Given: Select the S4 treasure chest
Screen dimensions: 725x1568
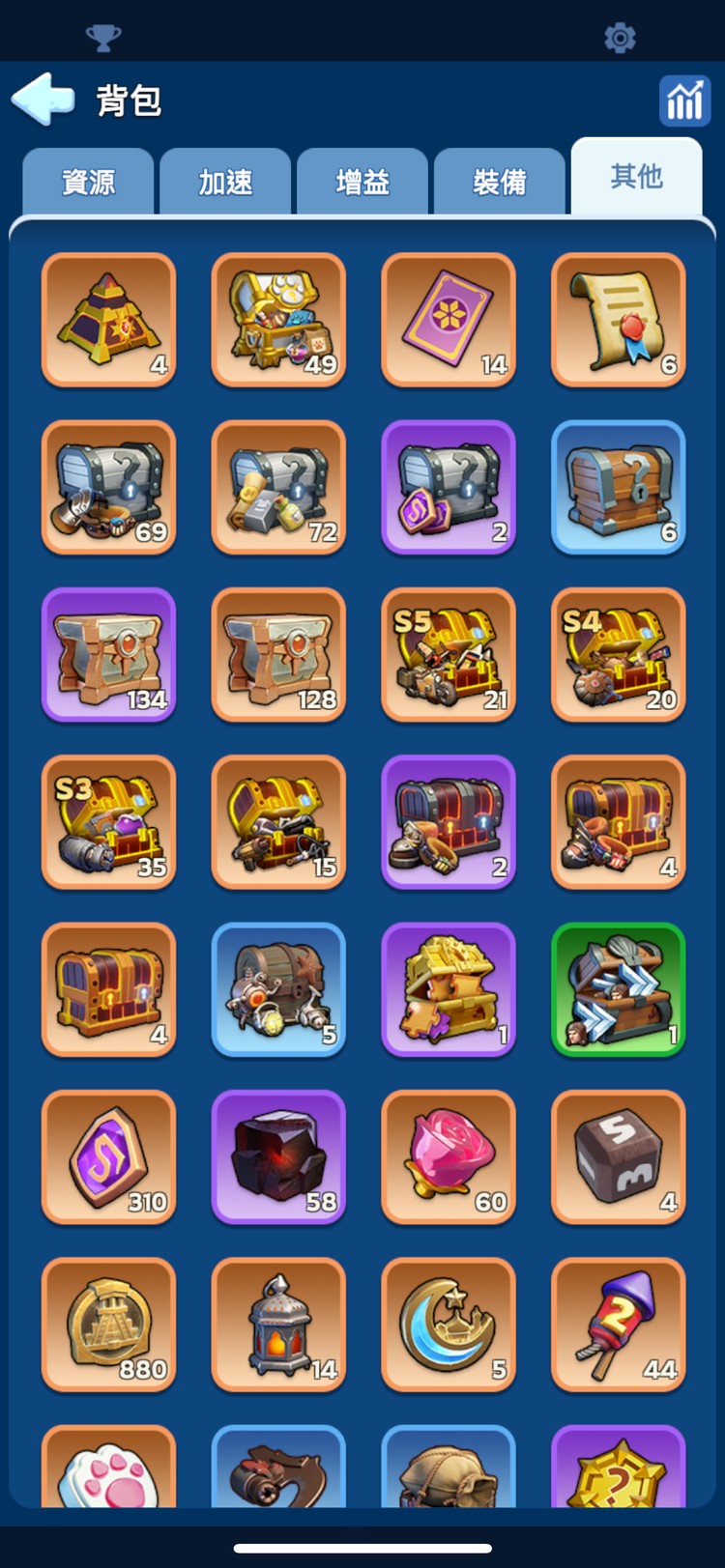Looking at the screenshot, I should pyautogui.click(x=619, y=655).
